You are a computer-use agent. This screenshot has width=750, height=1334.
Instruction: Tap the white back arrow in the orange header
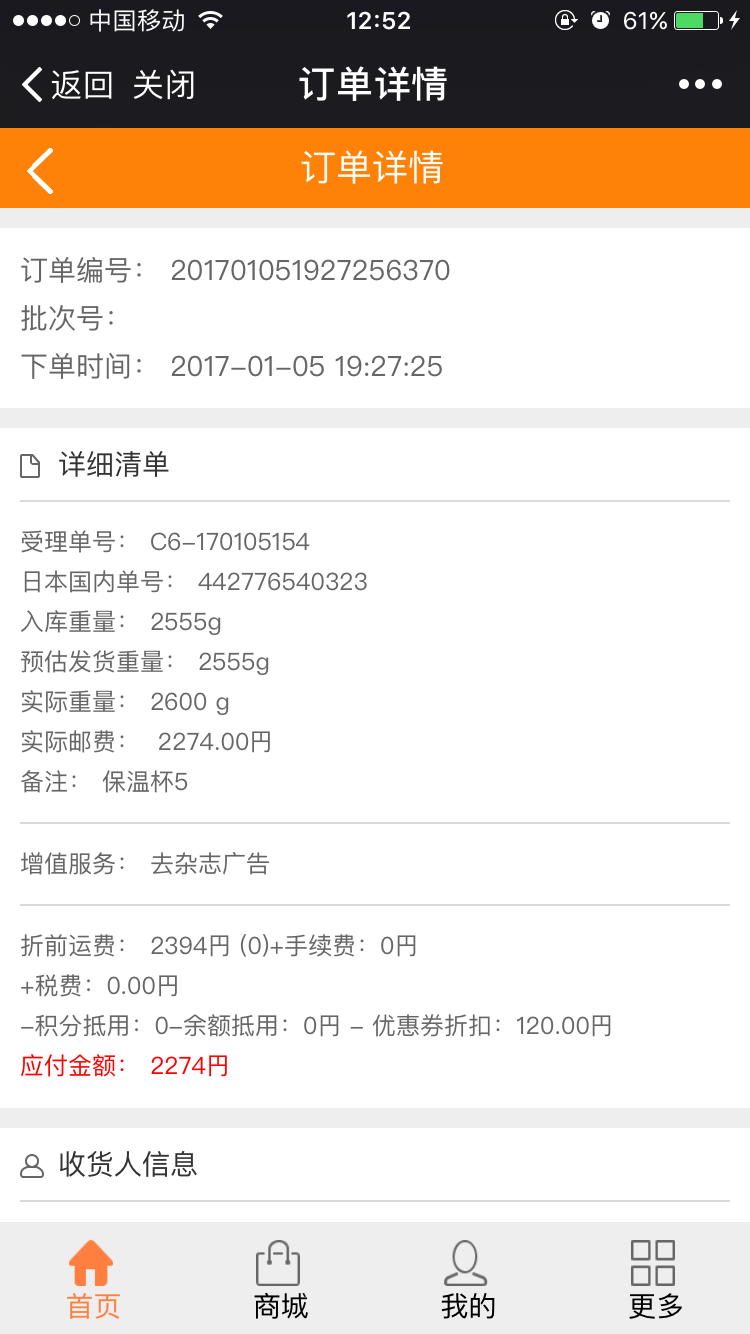click(40, 169)
